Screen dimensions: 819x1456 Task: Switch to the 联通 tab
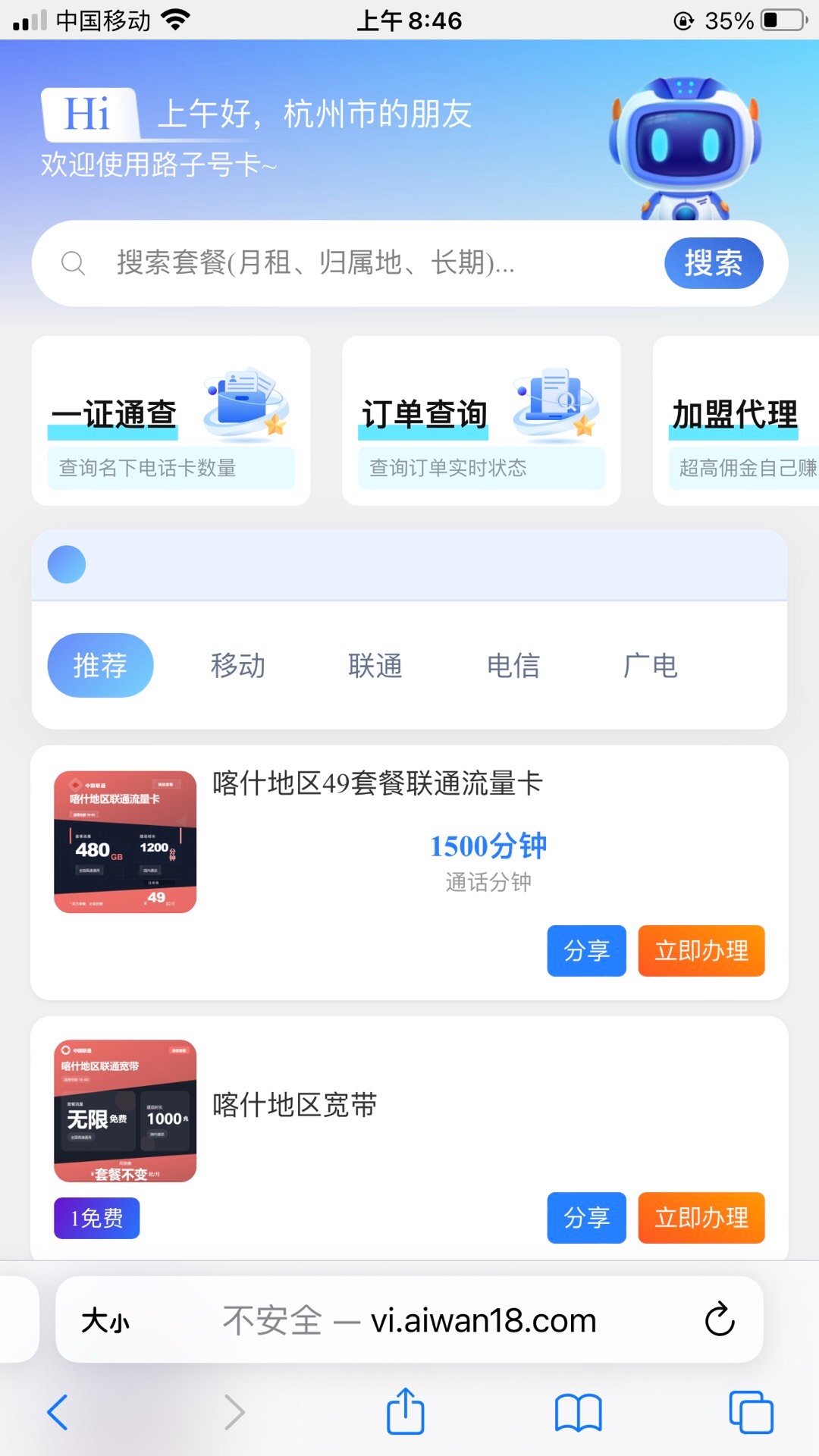coord(375,665)
